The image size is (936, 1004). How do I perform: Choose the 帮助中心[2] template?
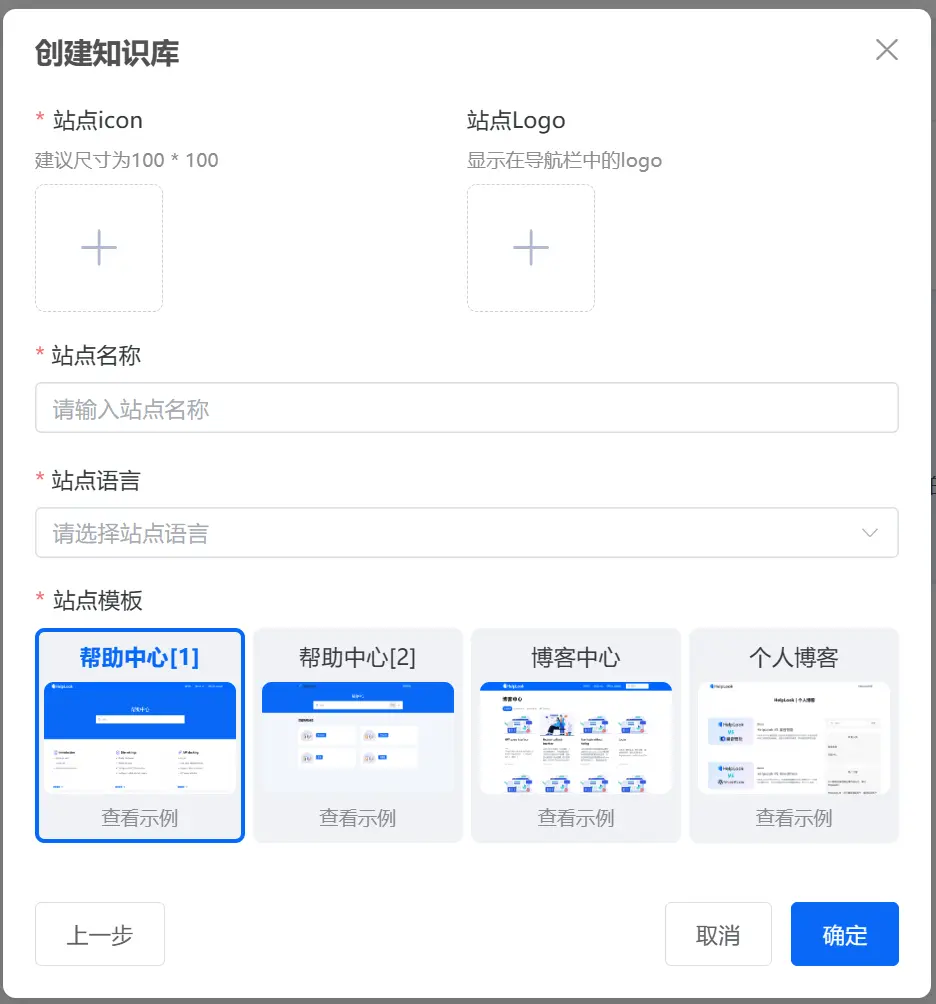pyautogui.click(x=358, y=735)
